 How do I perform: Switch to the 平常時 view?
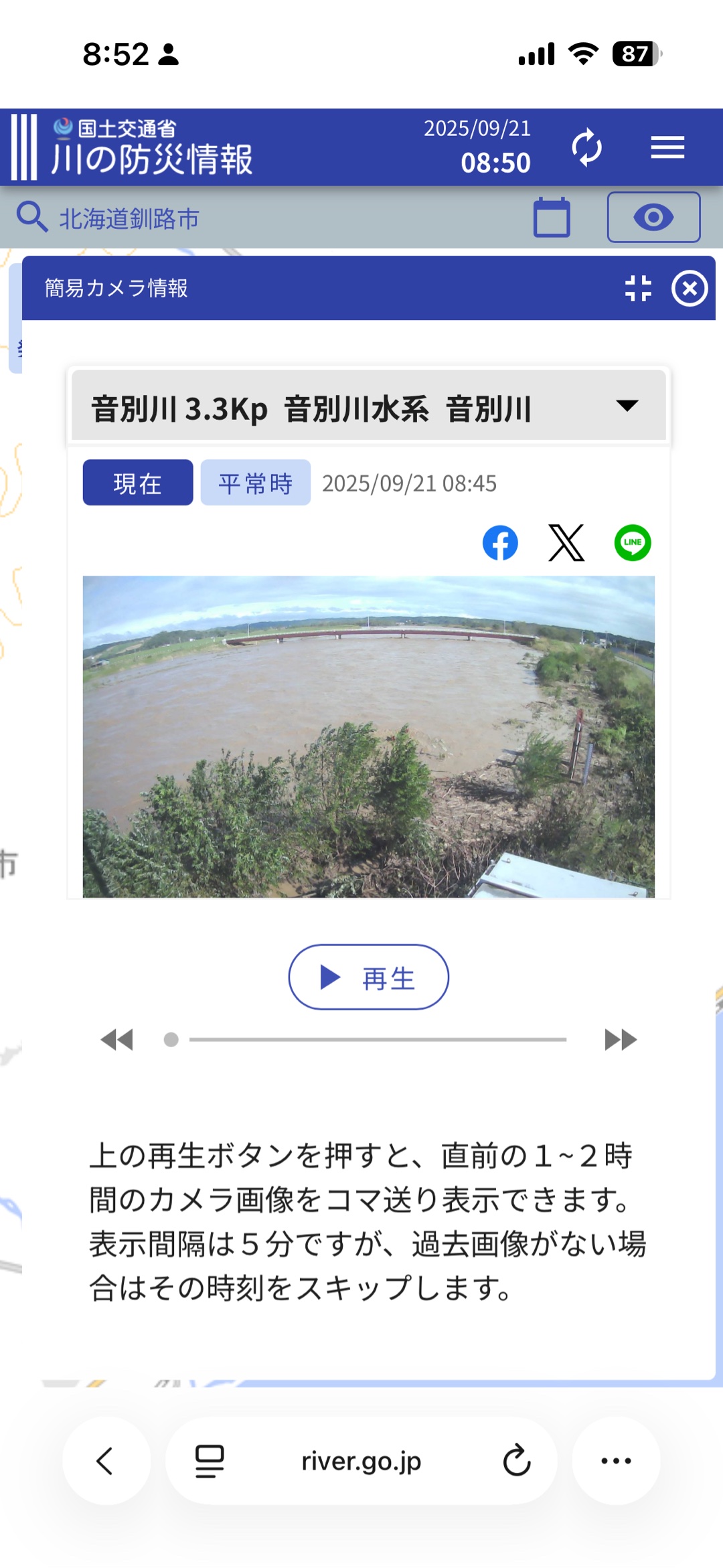point(255,483)
